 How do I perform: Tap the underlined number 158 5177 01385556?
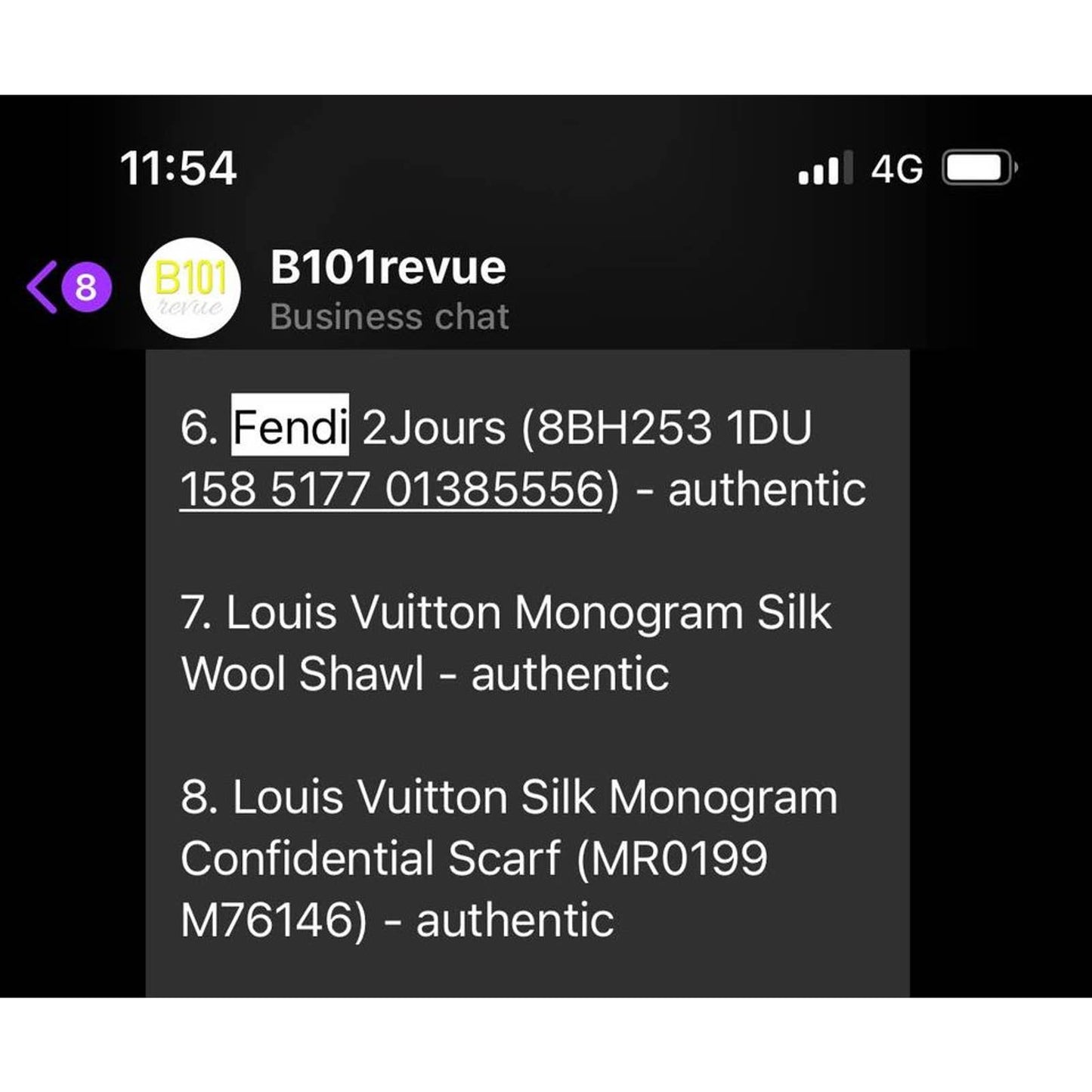(x=391, y=490)
